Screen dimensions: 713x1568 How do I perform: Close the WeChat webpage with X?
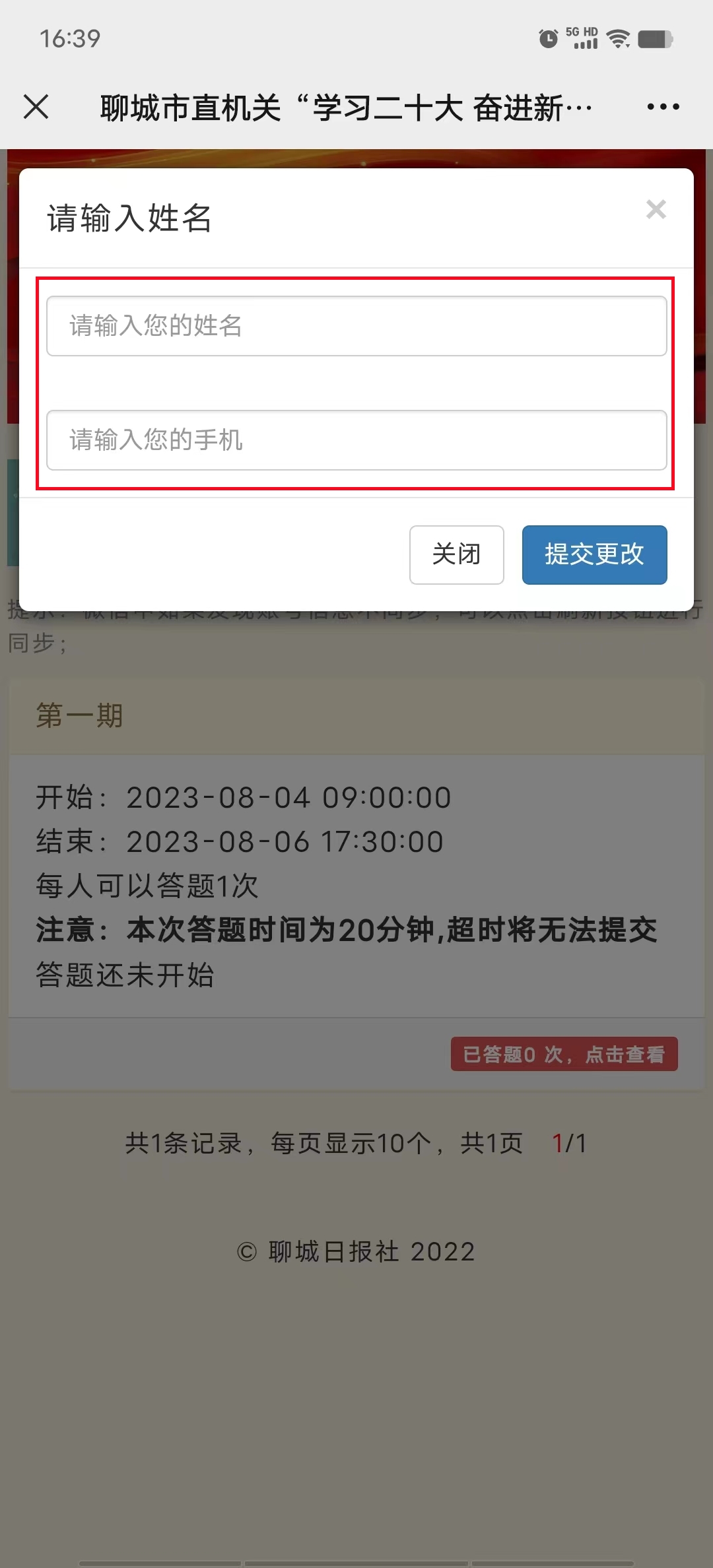tap(36, 107)
